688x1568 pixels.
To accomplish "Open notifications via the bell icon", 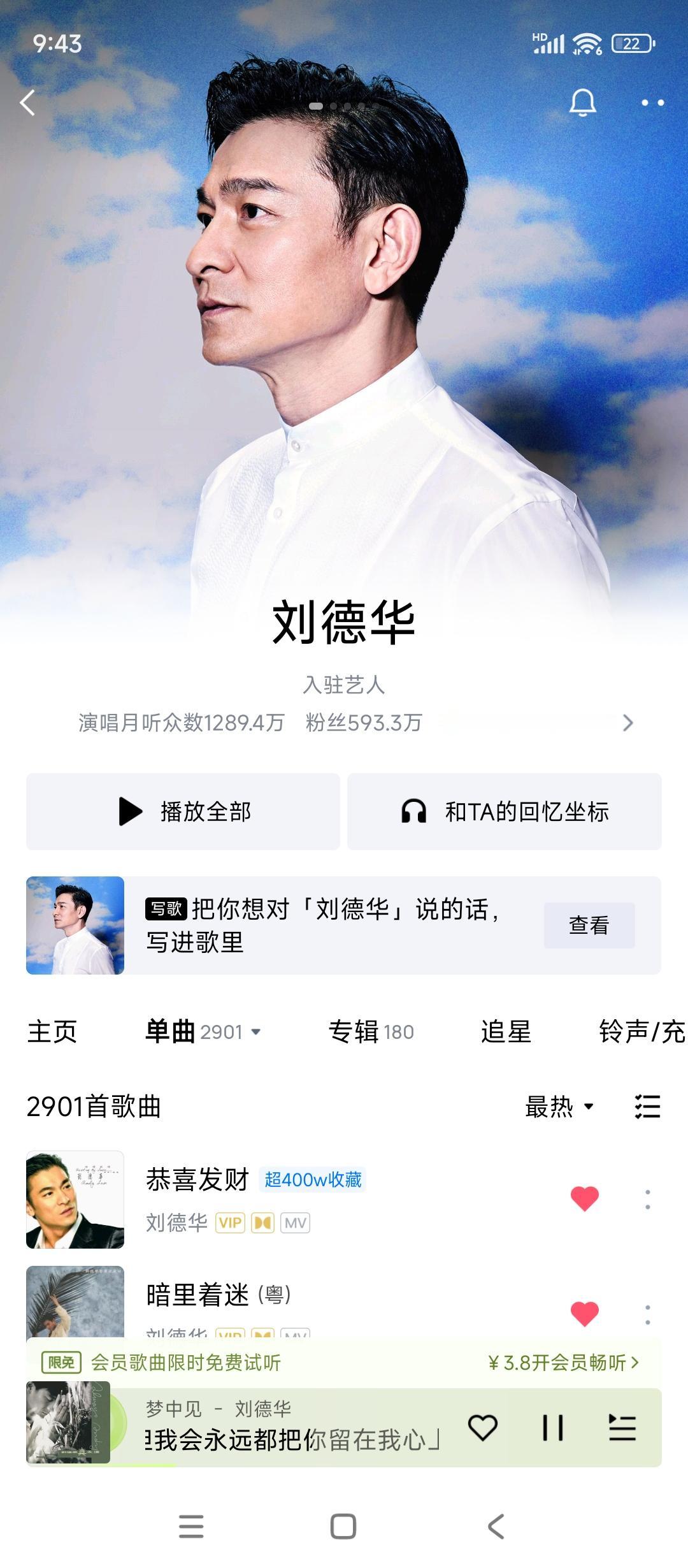I will pyautogui.click(x=584, y=103).
